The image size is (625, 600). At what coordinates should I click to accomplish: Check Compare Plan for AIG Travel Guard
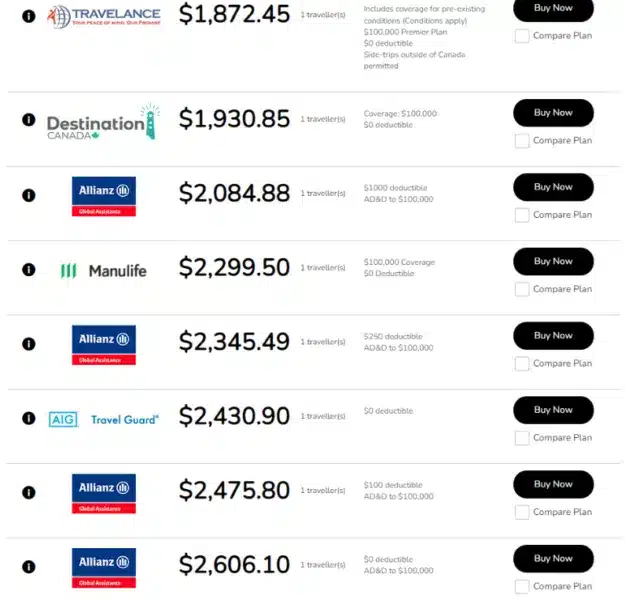pos(522,438)
